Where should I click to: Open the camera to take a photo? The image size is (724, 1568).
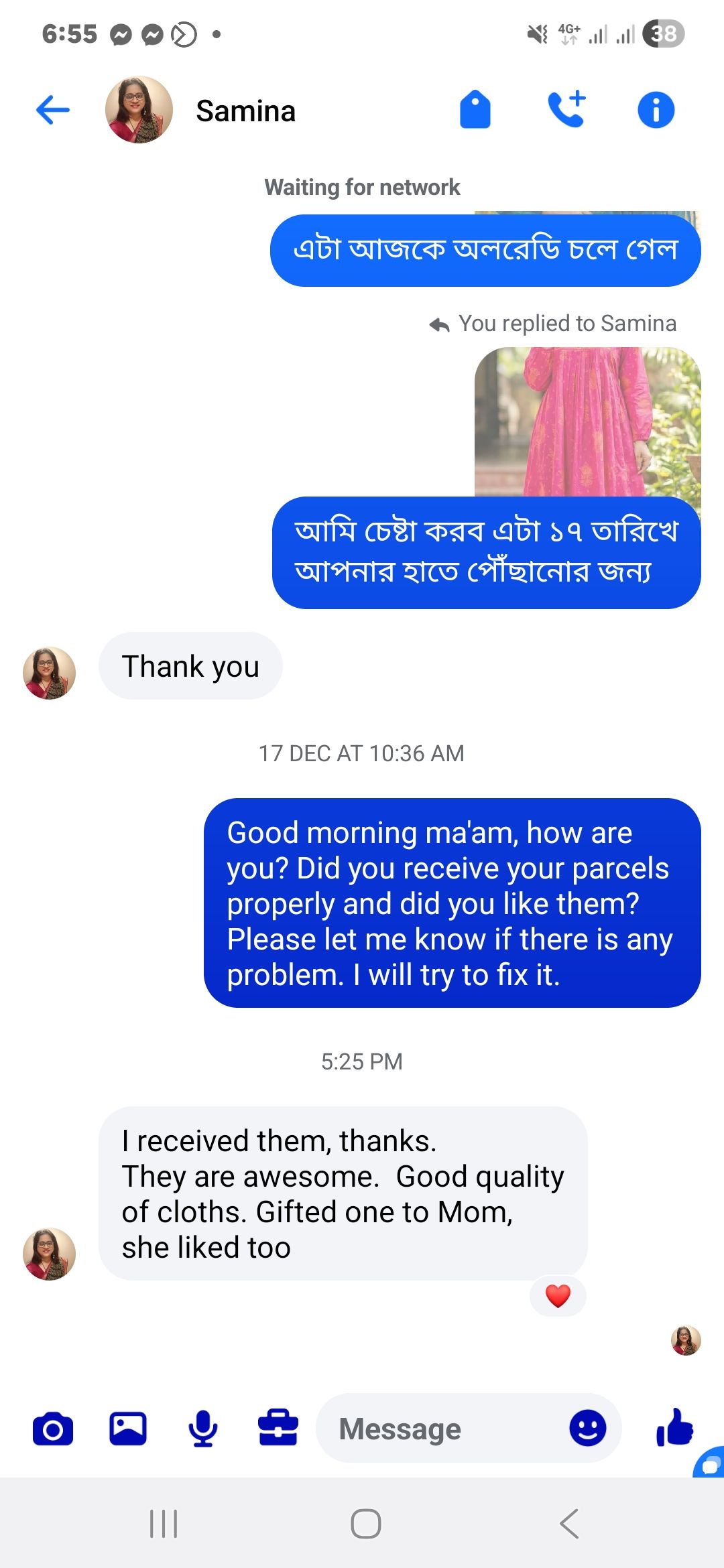53,1429
